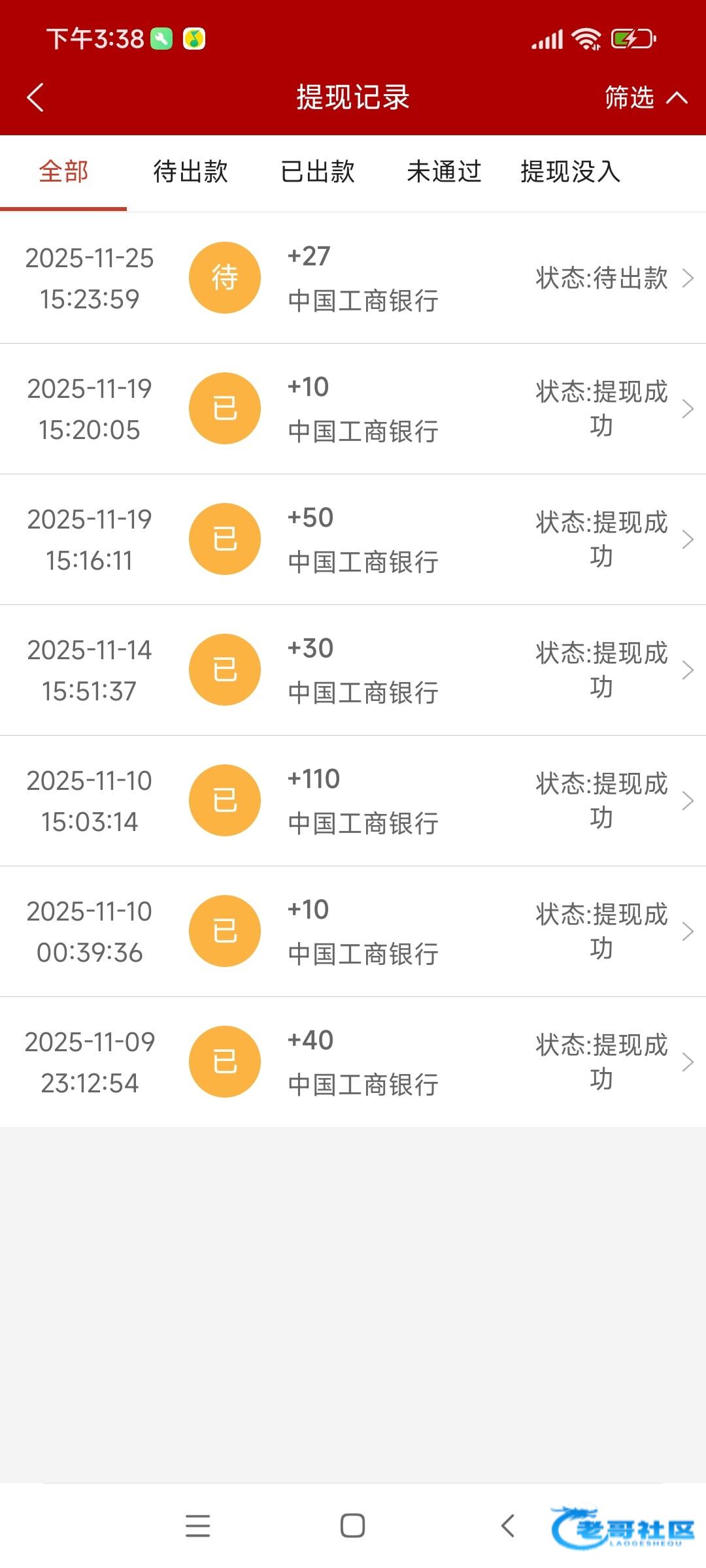View the 未通过 tab

click(444, 172)
